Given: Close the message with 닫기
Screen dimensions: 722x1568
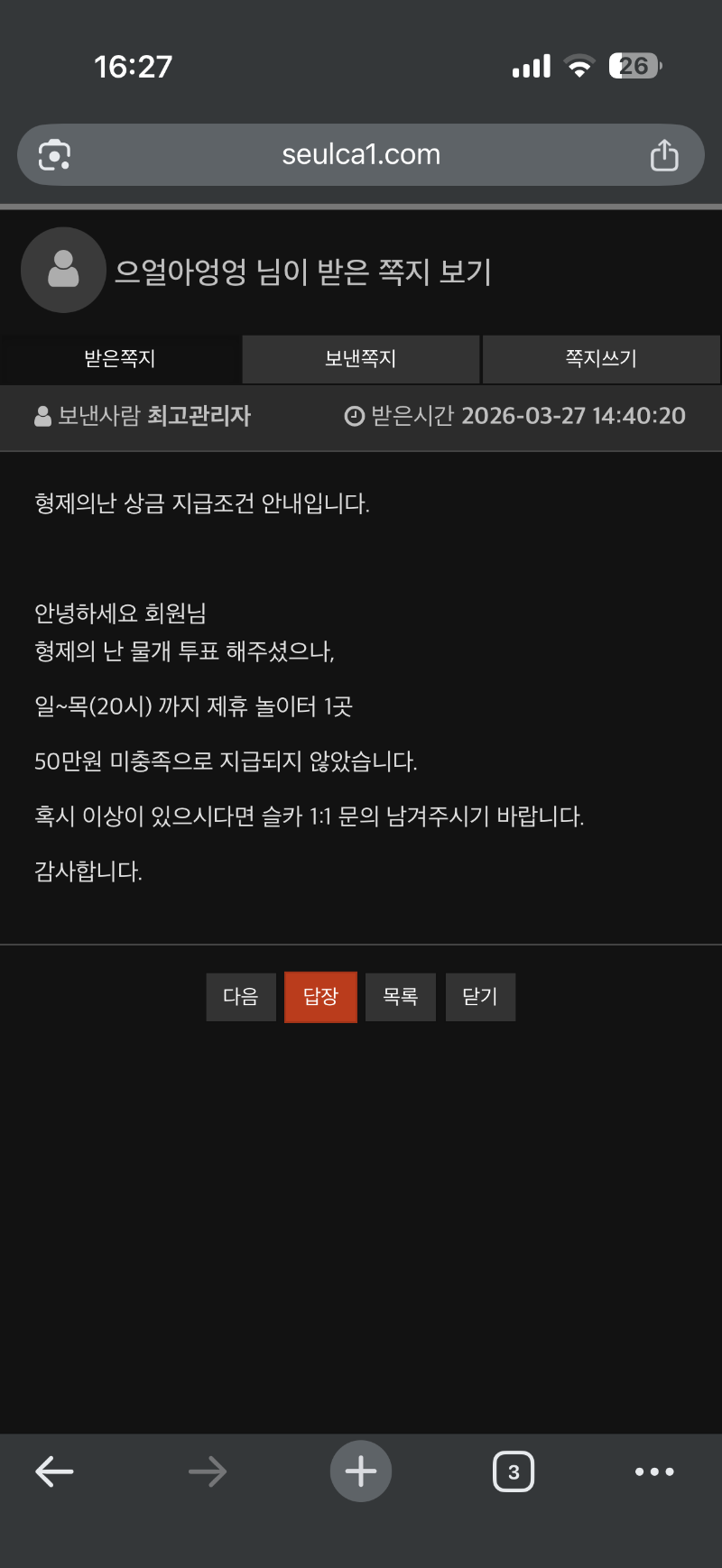Looking at the screenshot, I should point(480,997).
